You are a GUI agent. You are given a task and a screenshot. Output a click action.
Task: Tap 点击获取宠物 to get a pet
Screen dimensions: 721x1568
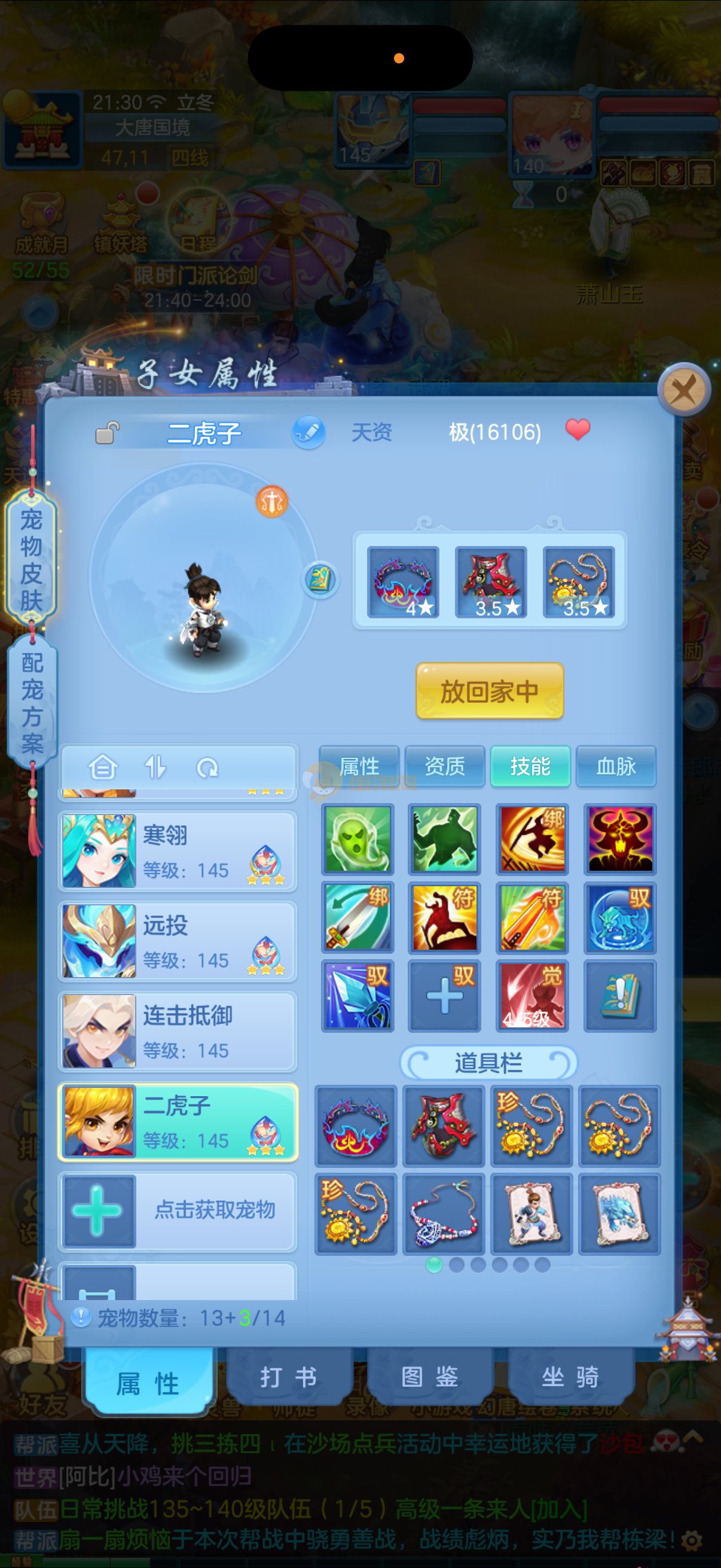(178, 1210)
